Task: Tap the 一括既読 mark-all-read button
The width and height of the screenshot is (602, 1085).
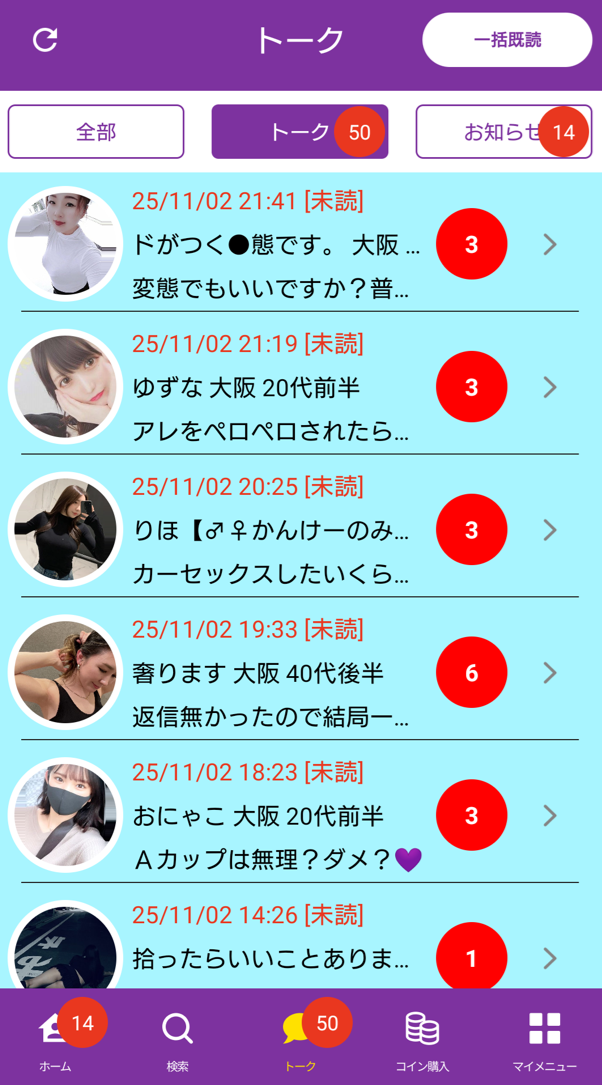Action: click(507, 40)
